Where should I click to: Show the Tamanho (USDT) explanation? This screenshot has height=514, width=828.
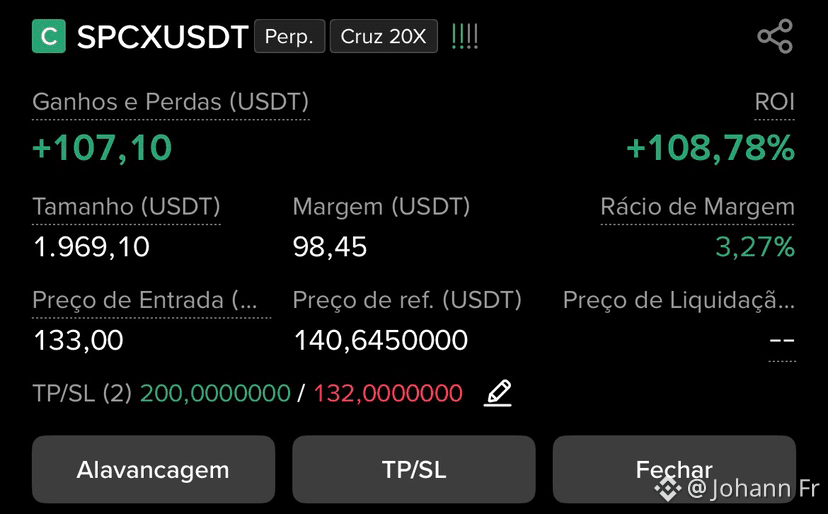coord(126,207)
